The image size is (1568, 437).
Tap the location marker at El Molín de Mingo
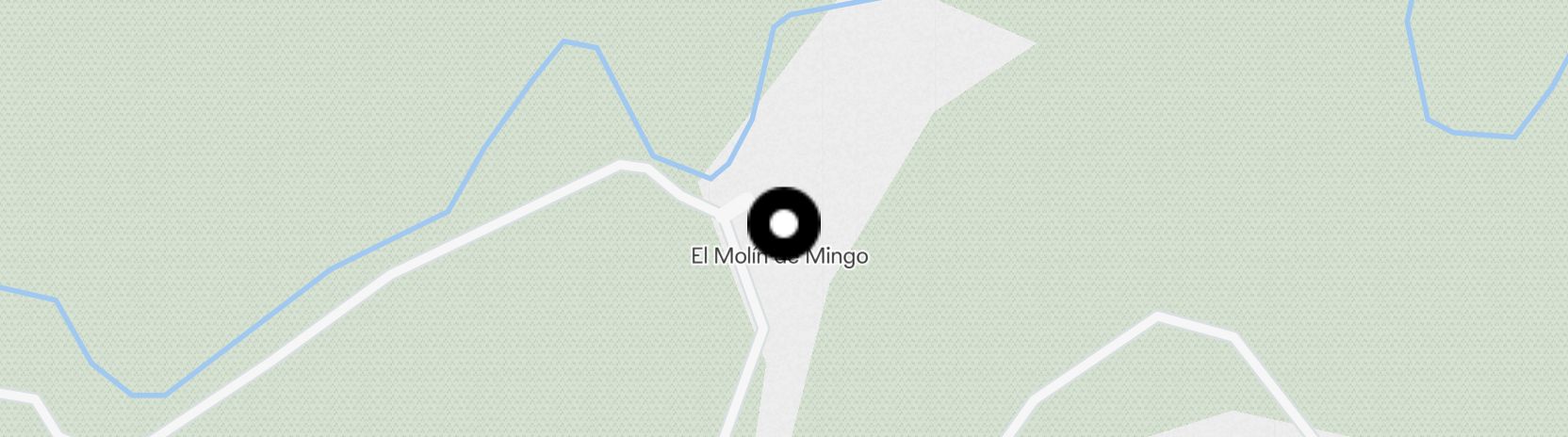pyautogui.click(x=783, y=224)
